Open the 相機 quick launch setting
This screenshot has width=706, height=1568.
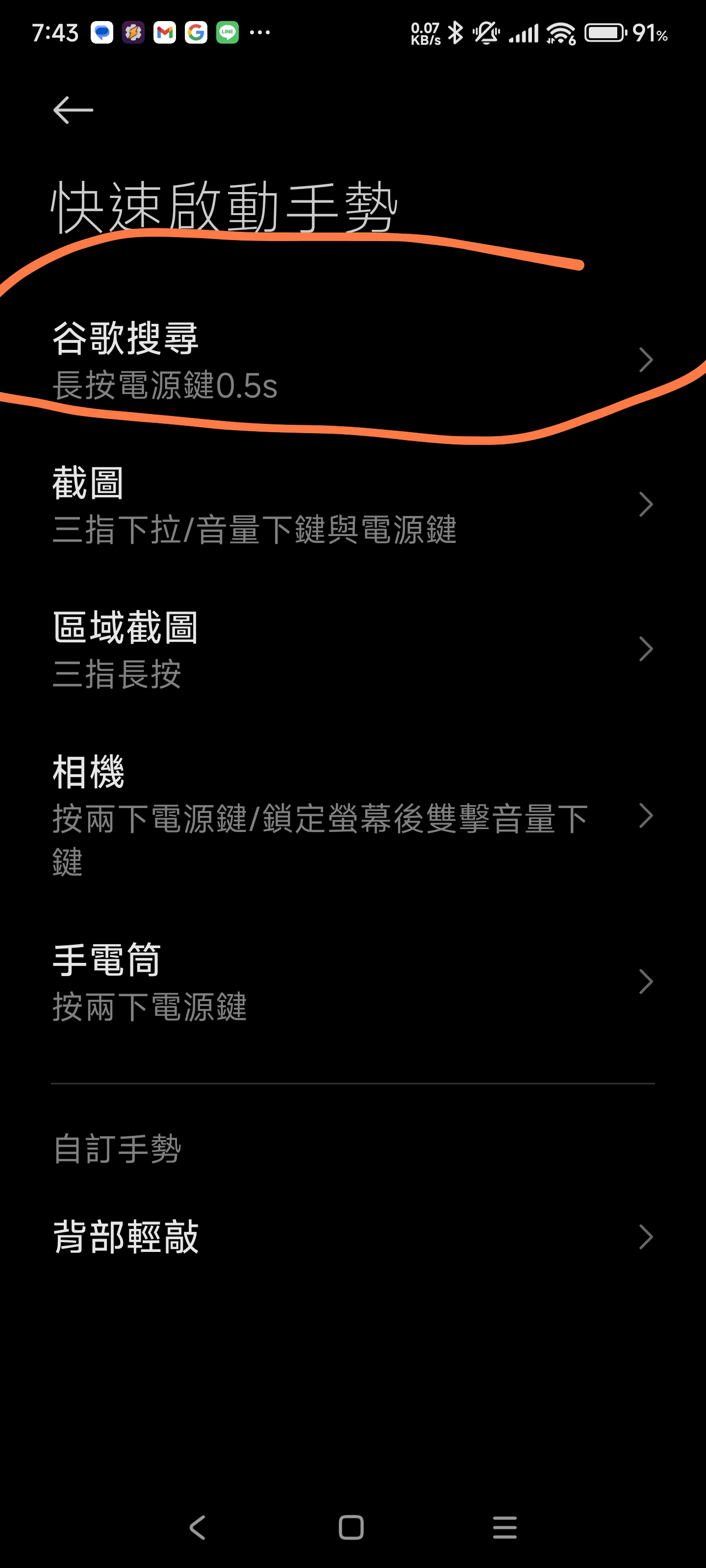click(352, 816)
